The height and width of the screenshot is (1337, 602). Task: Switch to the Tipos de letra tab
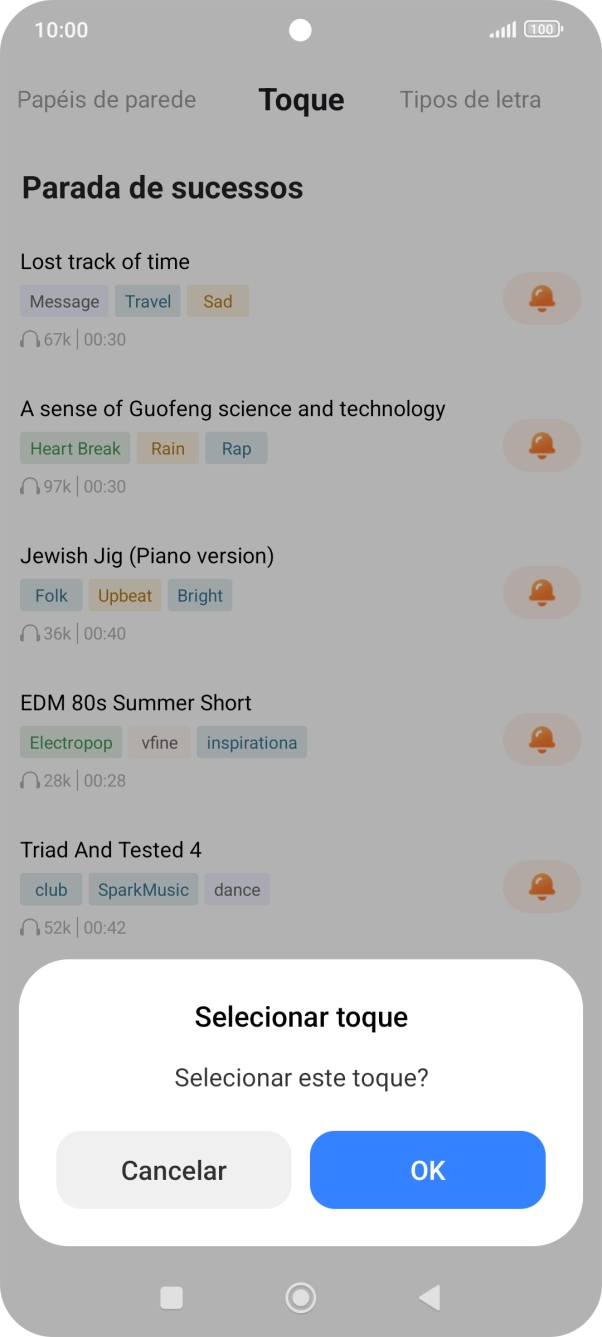[470, 100]
